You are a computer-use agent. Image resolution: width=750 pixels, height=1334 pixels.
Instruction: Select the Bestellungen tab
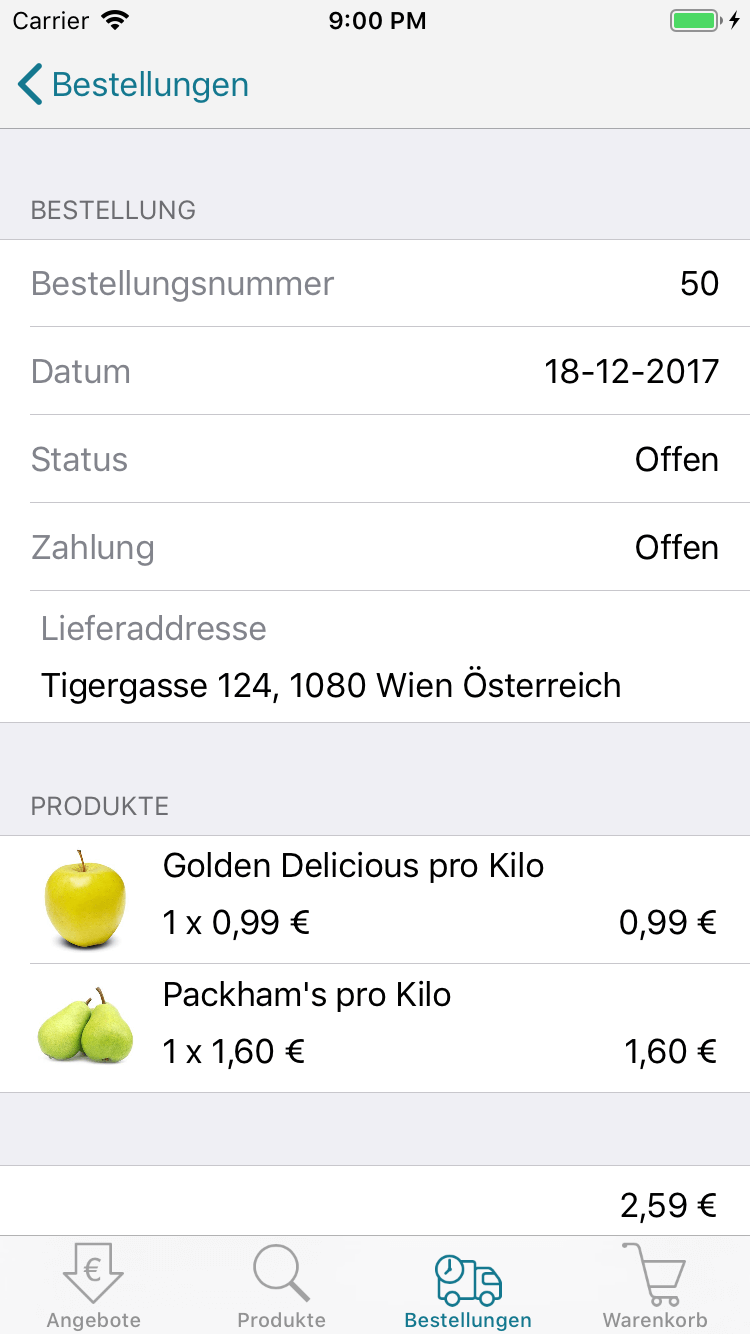[468, 1285]
